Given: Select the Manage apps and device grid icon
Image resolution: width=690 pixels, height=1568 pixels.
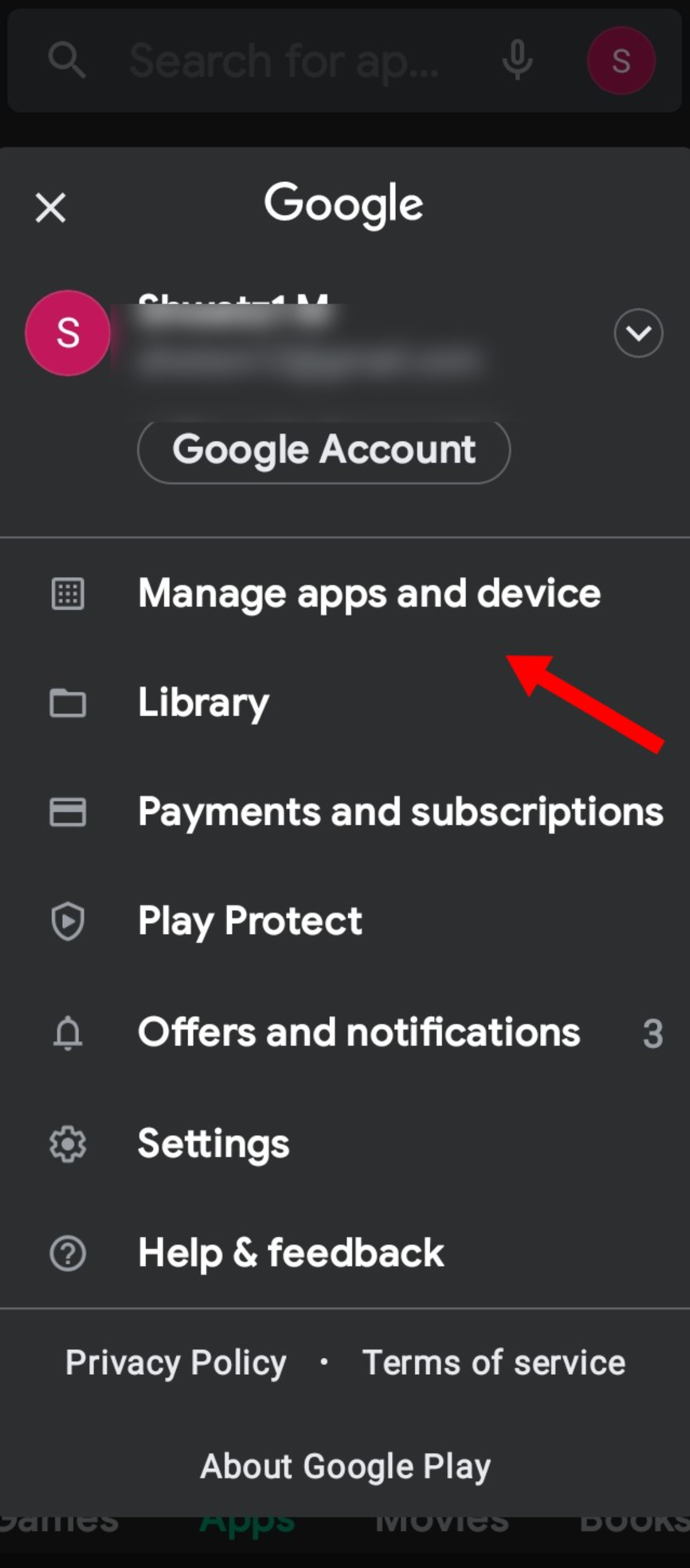Looking at the screenshot, I should (x=68, y=595).
